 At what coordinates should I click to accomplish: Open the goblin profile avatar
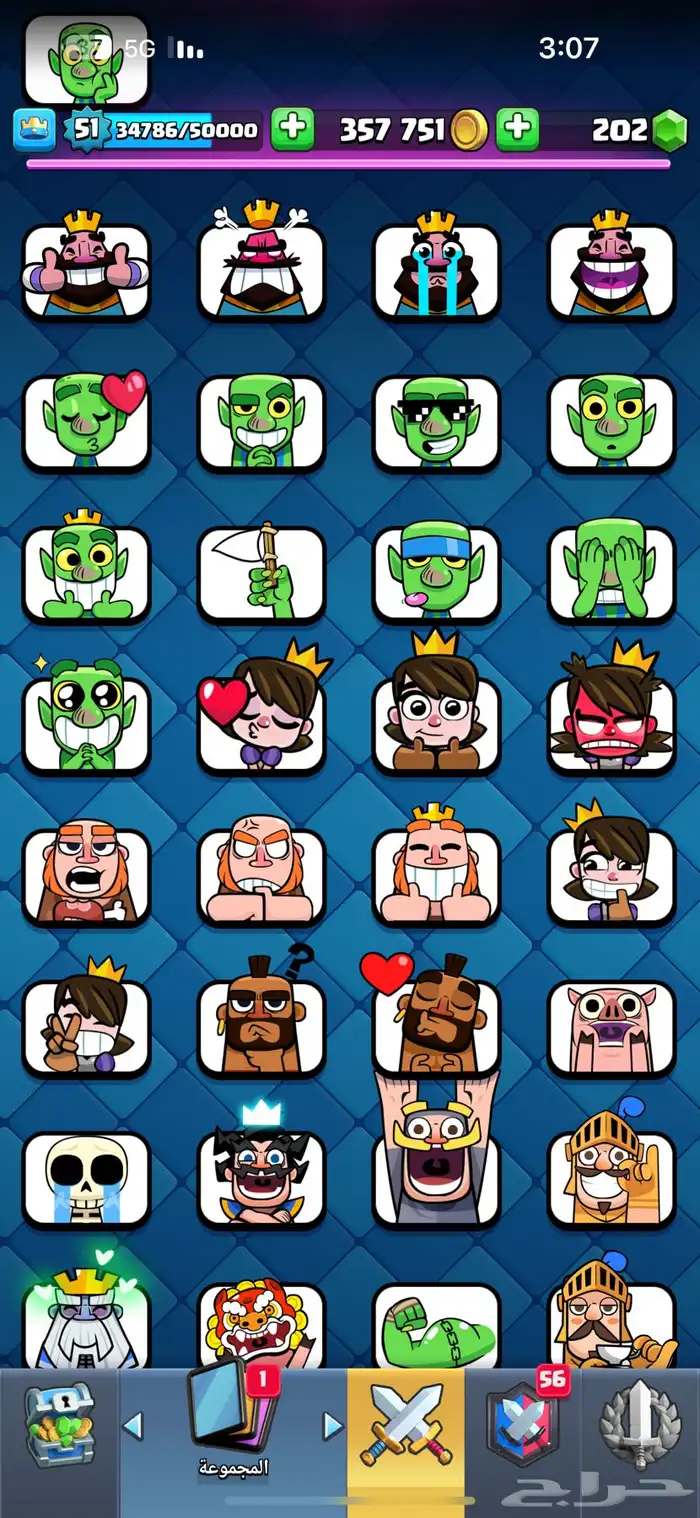click(x=86, y=60)
